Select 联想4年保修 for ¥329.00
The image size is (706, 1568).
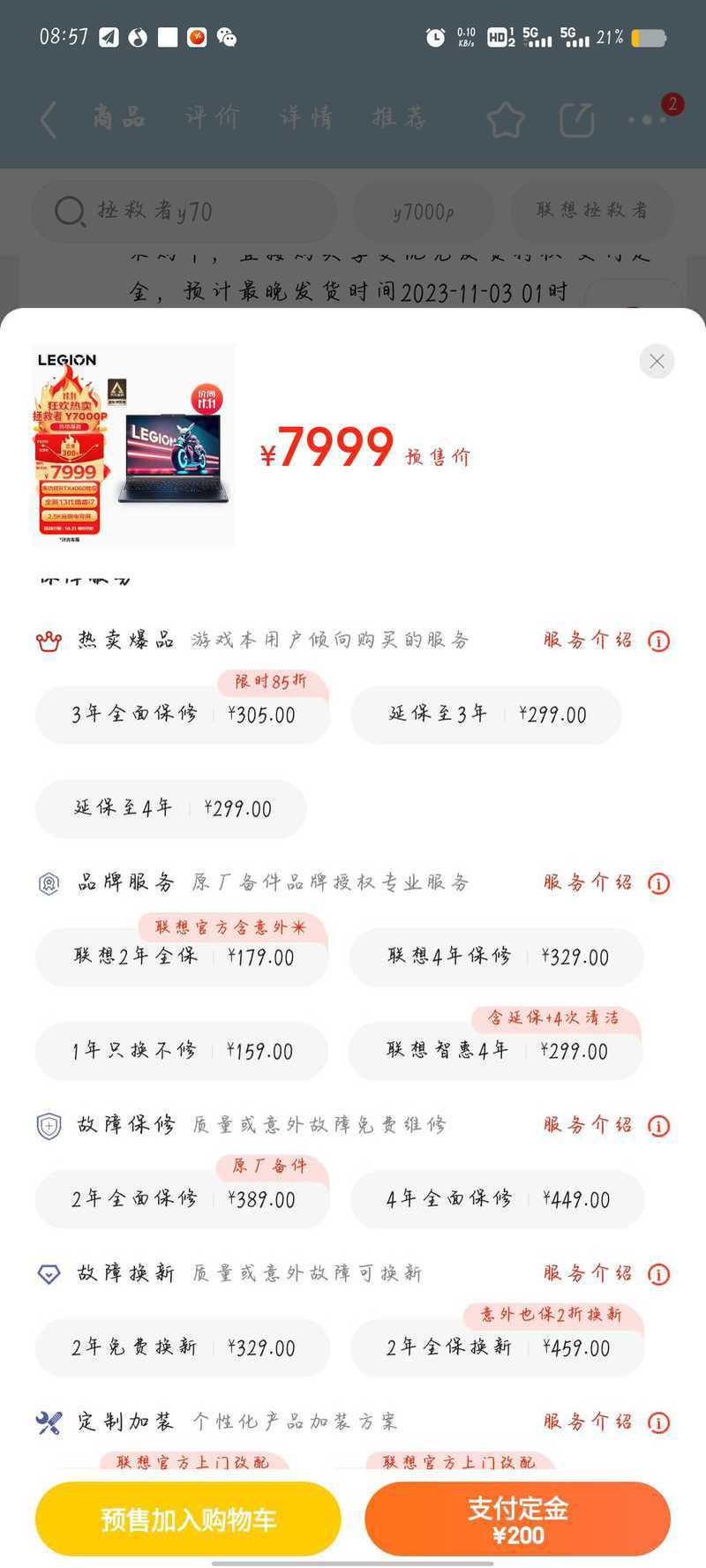[497, 957]
